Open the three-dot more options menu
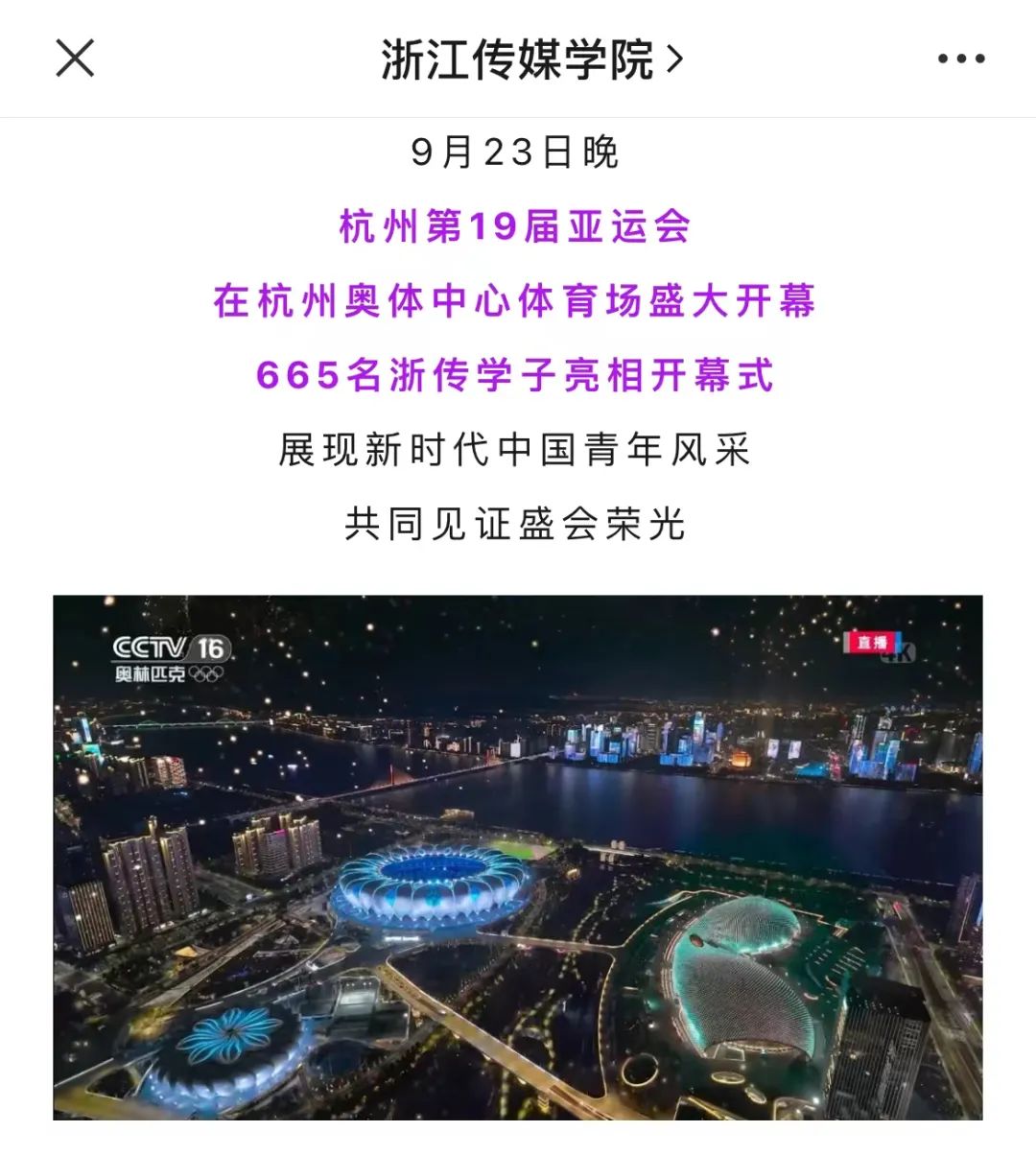 click(x=960, y=59)
